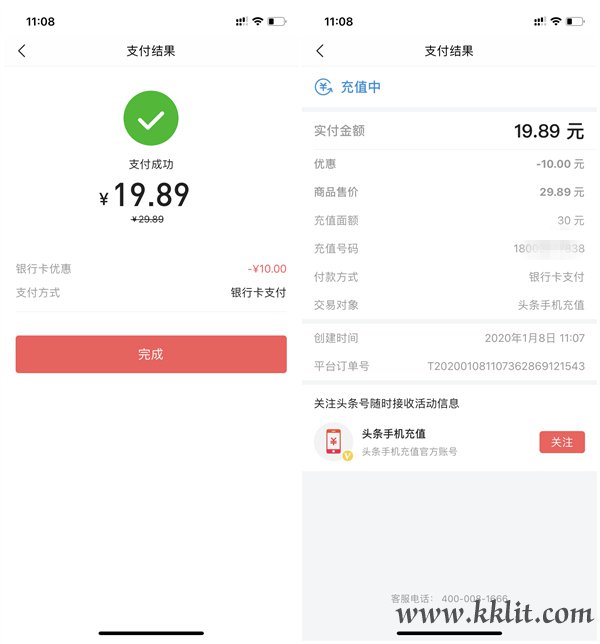The image size is (600, 644).
Task: Follow 头条手机充值 with the 关注 button
Action: pyautogui.click(x=561, y=442)
